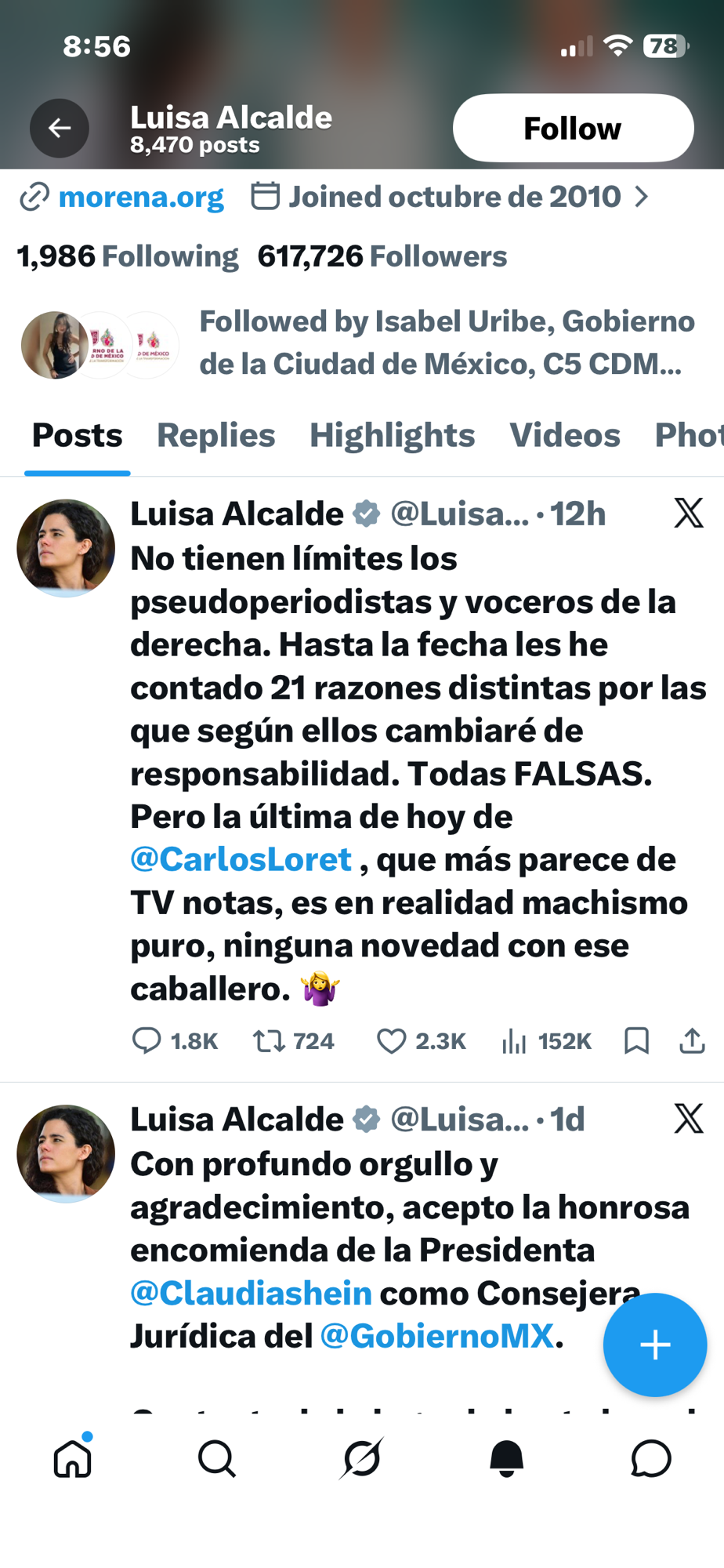Screen dimensions: 724x1568
Task: Like the post about 21 razones distintas
Action: [x=391, y=1040]
